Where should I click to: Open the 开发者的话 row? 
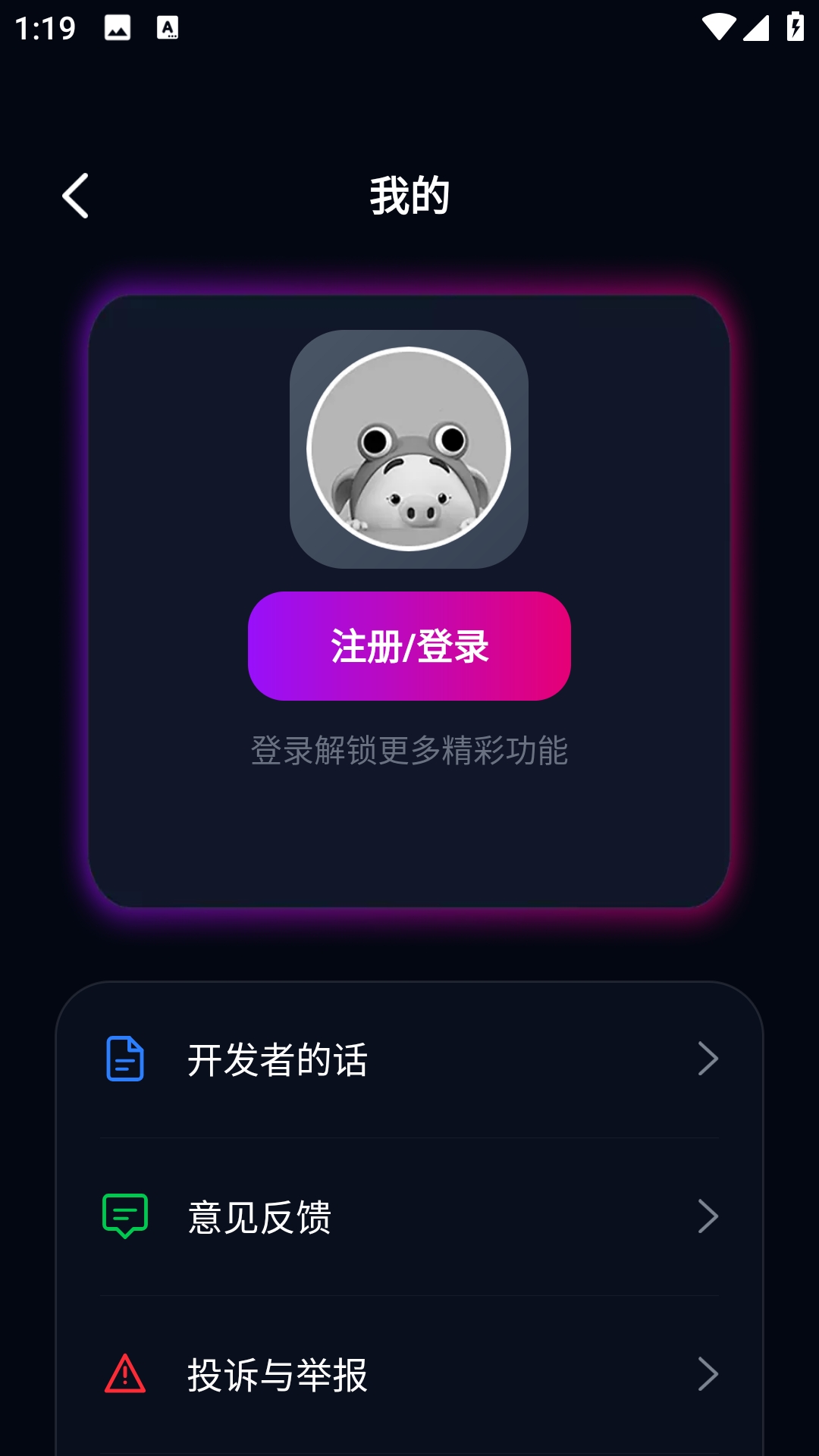click(x=409, y=1059)
